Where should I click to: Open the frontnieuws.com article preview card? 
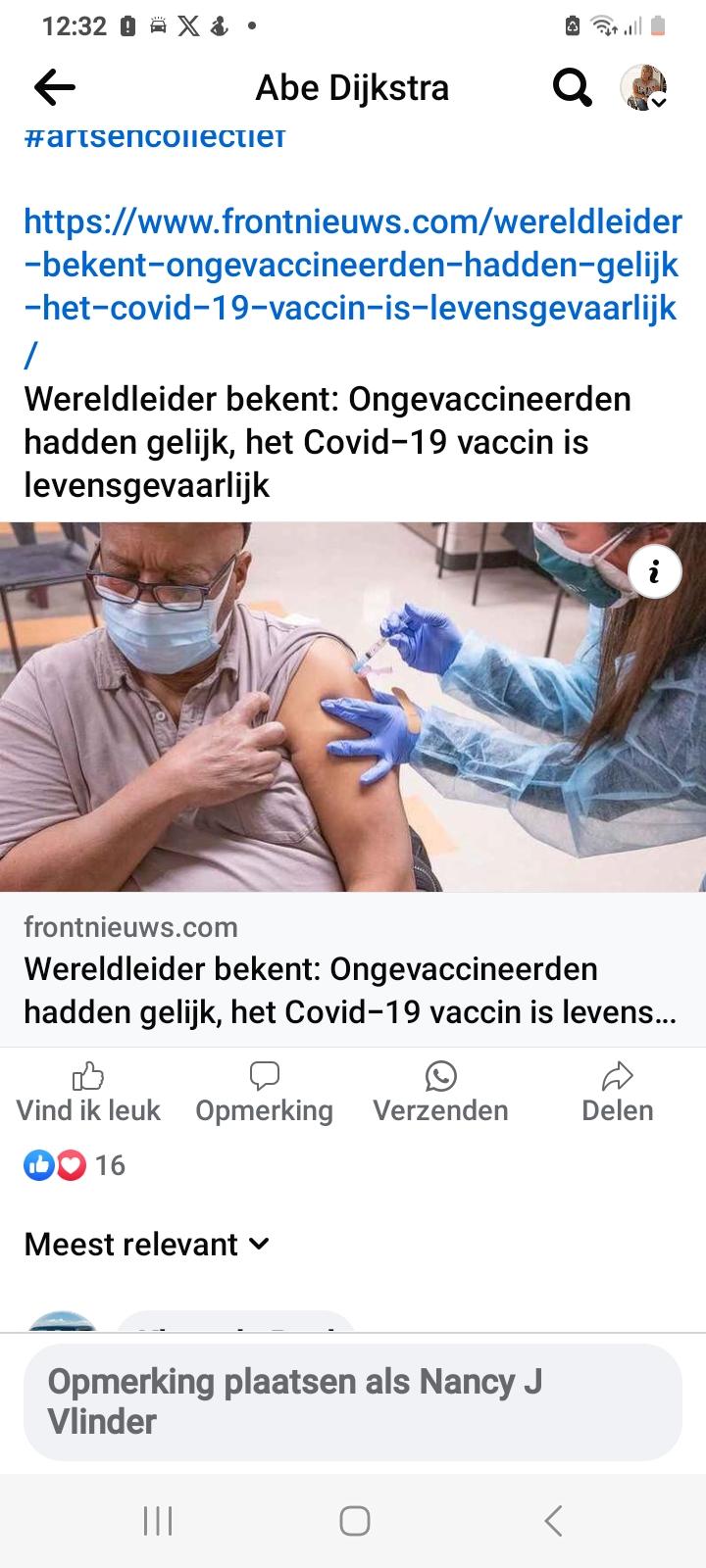(x=351, y=970)
